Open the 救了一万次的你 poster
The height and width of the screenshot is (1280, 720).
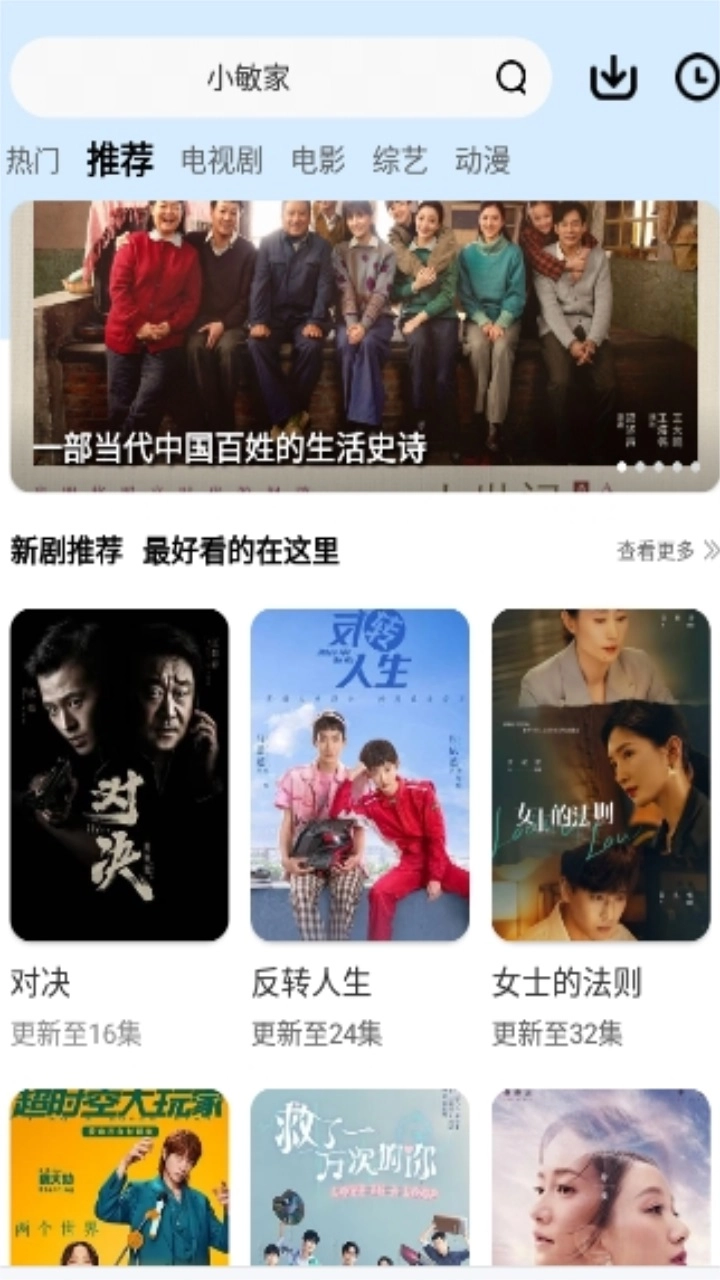(x=360, y=1178)
